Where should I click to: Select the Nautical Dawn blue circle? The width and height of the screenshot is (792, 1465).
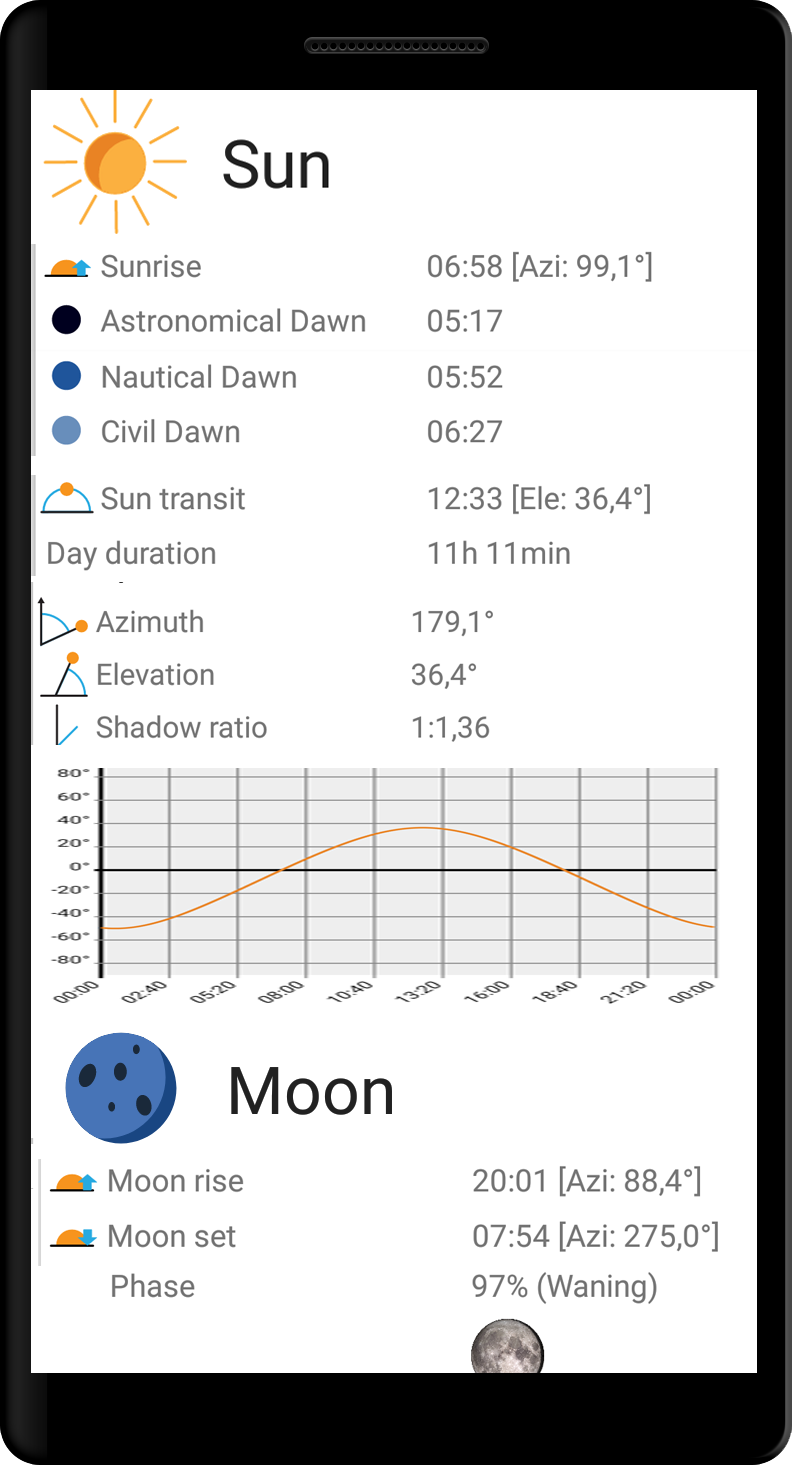point(65,373)
